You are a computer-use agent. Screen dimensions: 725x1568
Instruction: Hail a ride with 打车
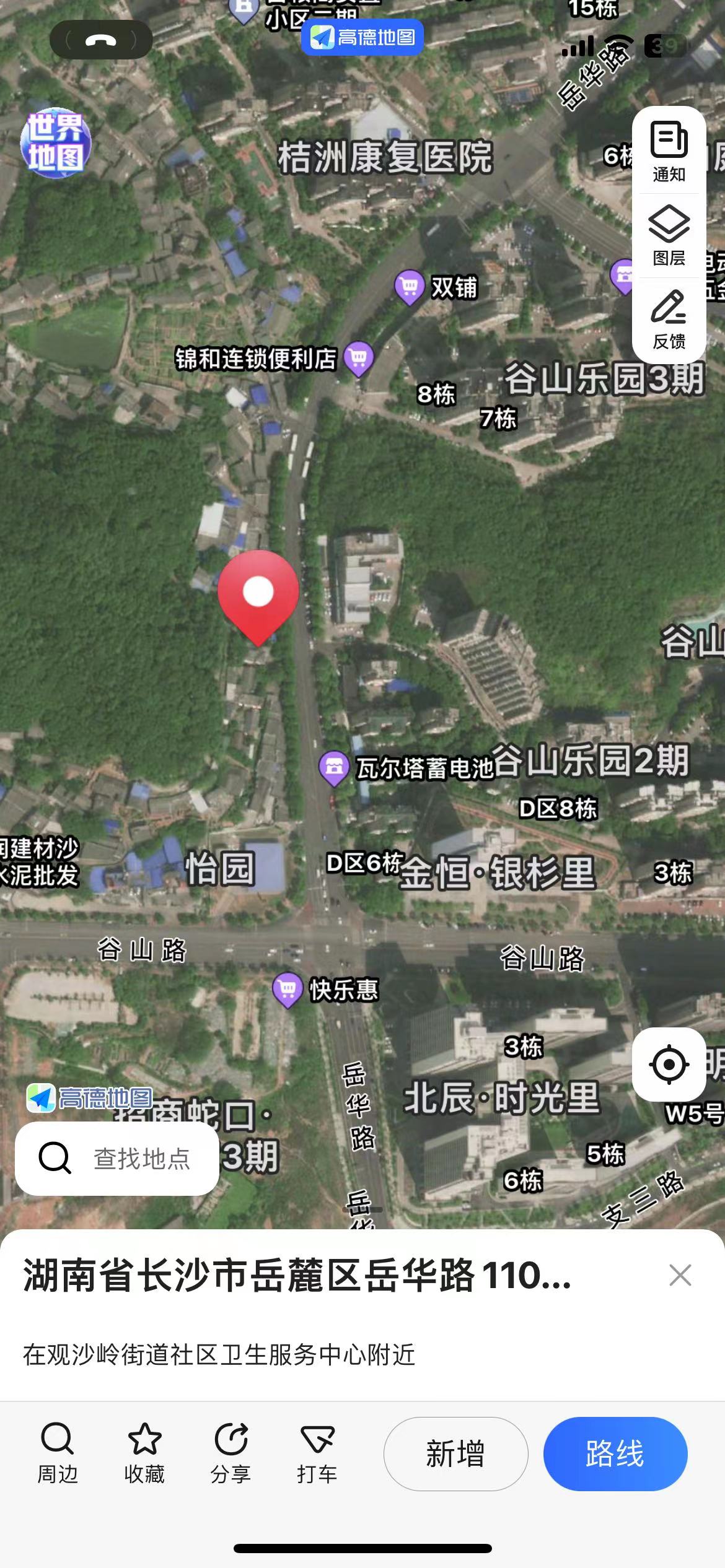coord(317,1453)
